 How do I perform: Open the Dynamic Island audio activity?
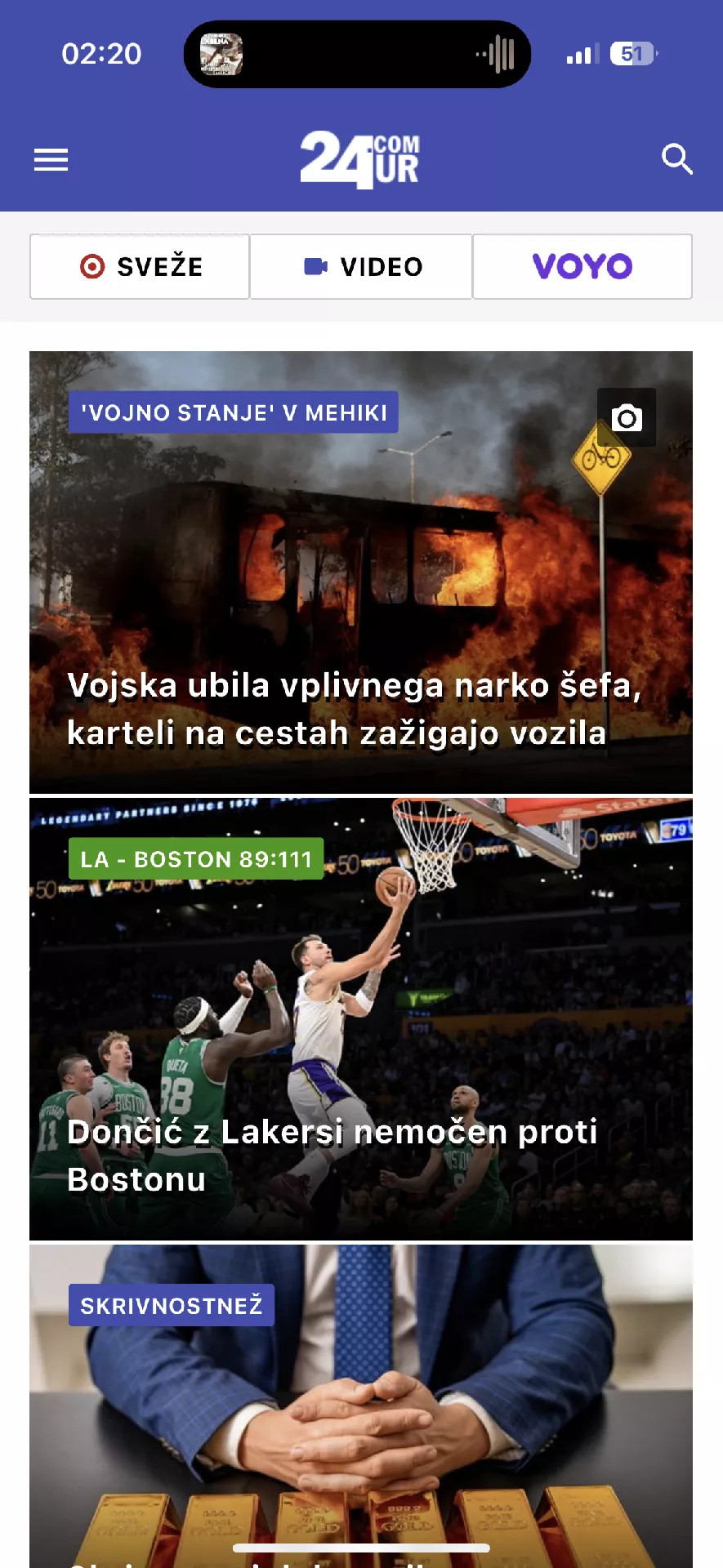357,55
